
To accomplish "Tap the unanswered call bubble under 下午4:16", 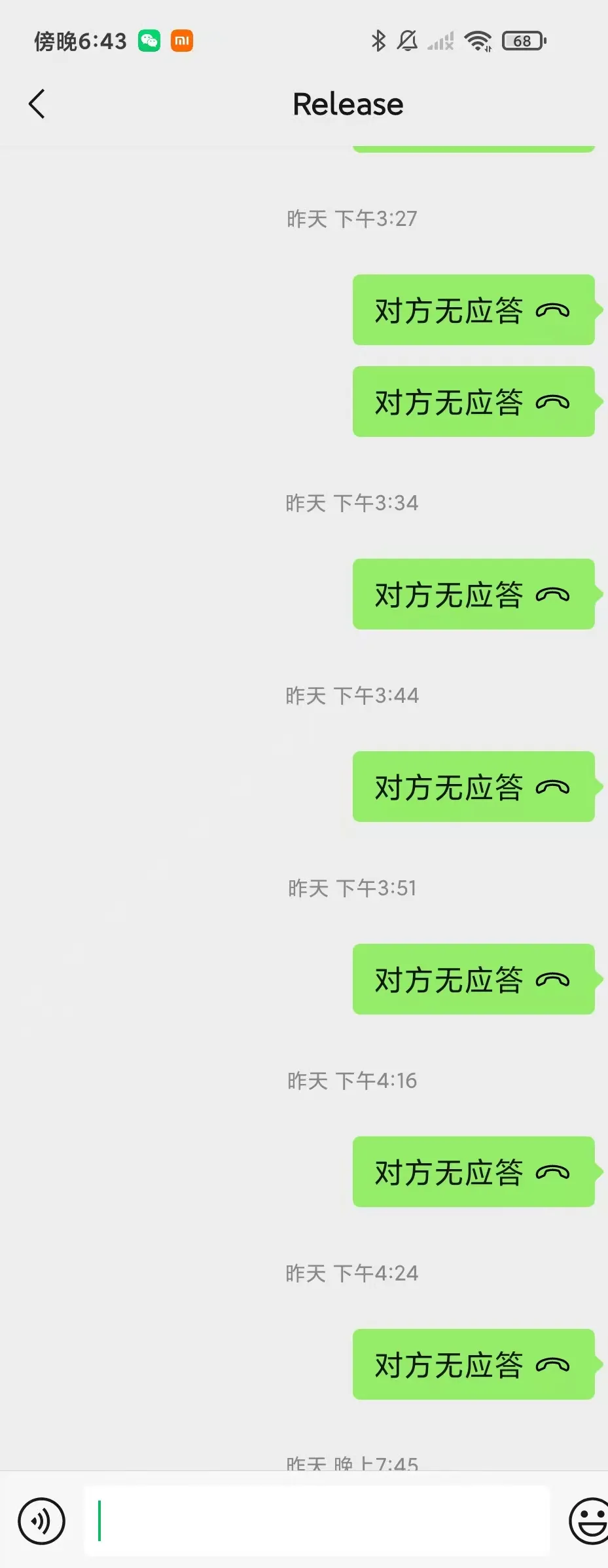I will tap(473, 1172).
